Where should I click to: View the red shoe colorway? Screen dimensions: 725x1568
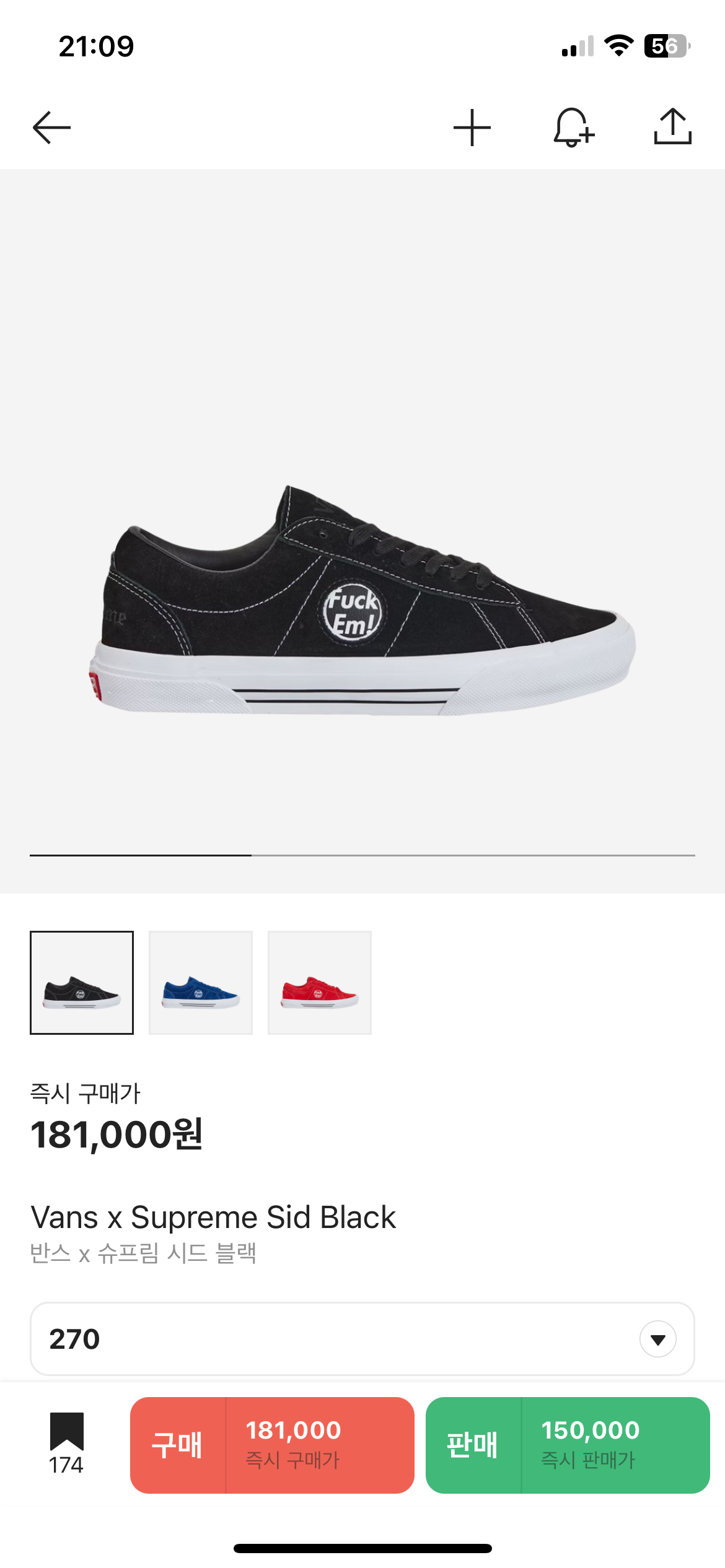pos(320,983)
